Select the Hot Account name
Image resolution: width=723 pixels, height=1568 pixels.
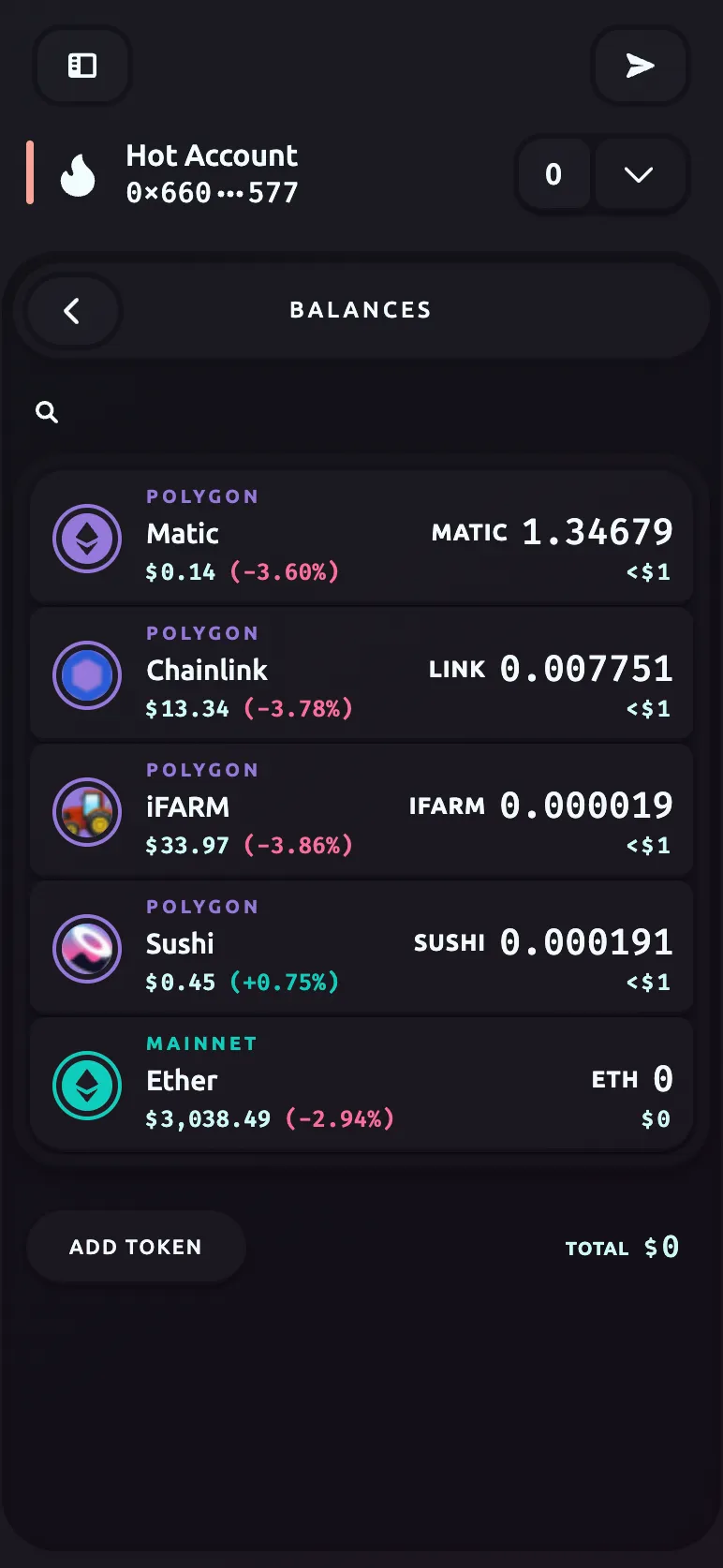[x=212, y=155]
